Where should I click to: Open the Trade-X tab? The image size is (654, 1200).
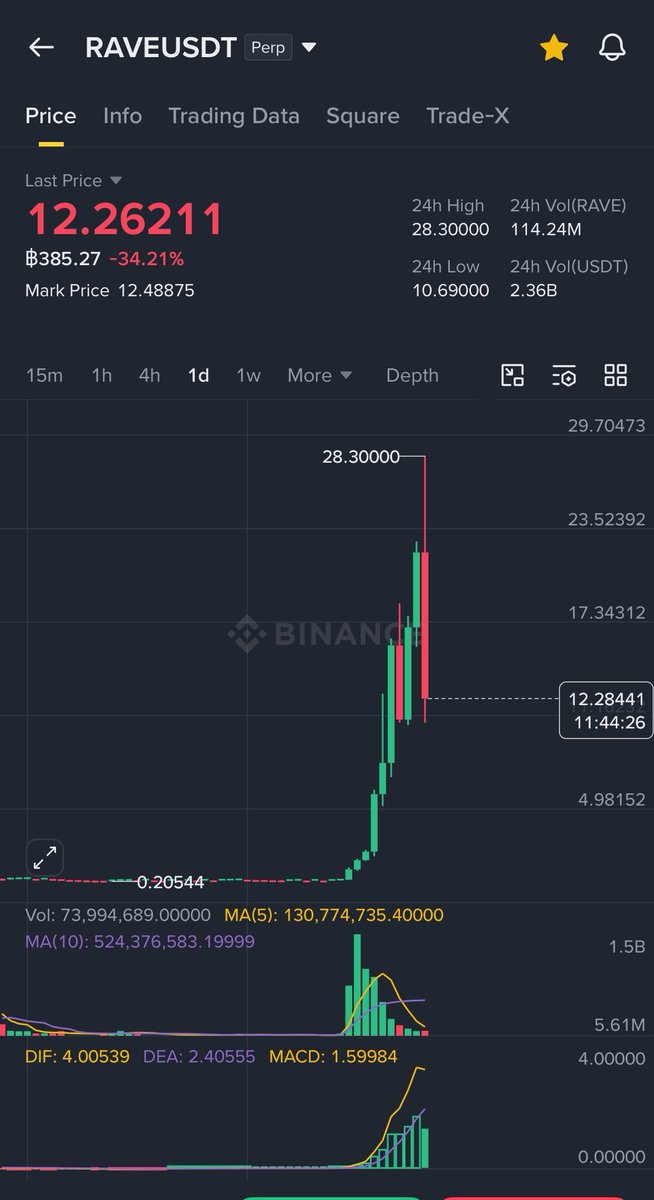pyautogui.click(x=467, y=116)
